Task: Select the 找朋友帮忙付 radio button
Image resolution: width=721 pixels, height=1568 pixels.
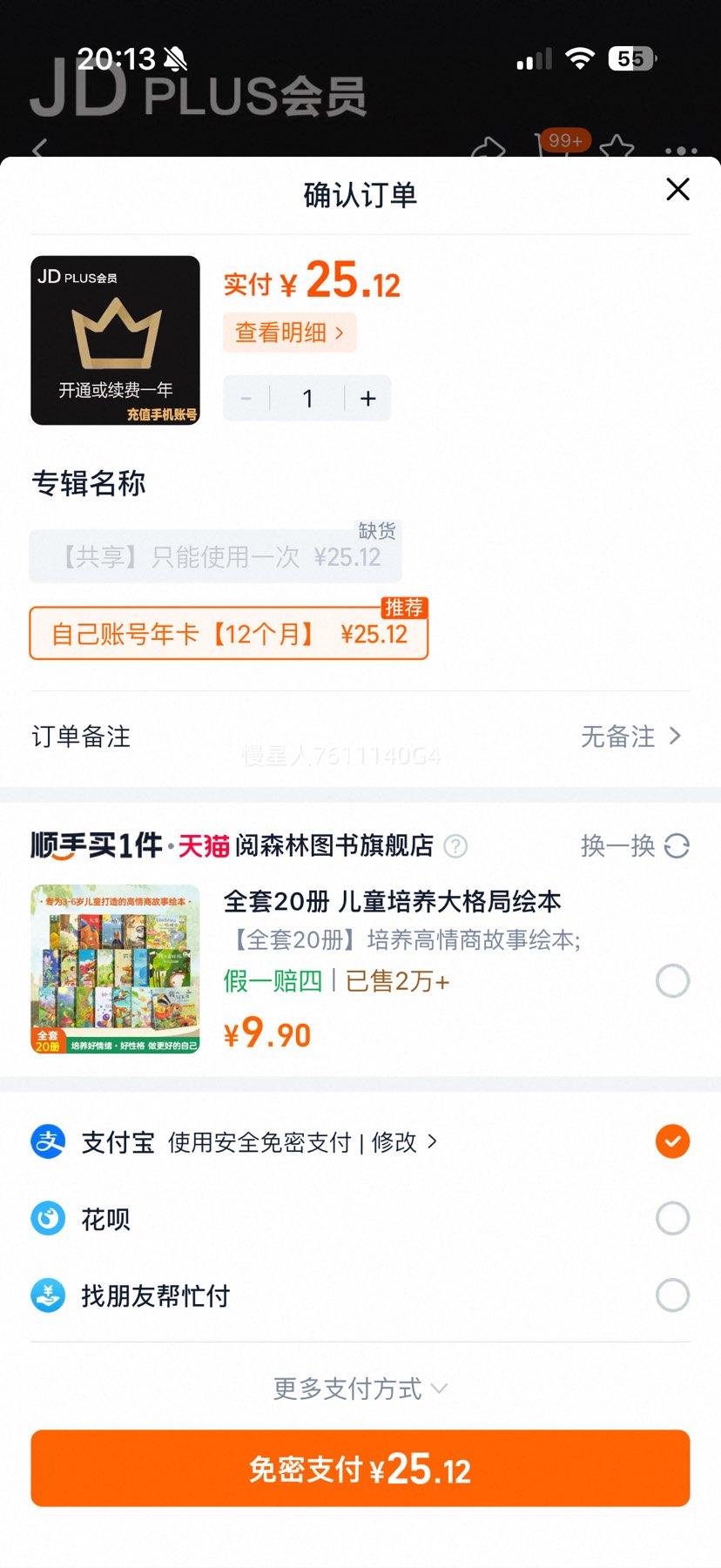Action: click(671, 1295)
